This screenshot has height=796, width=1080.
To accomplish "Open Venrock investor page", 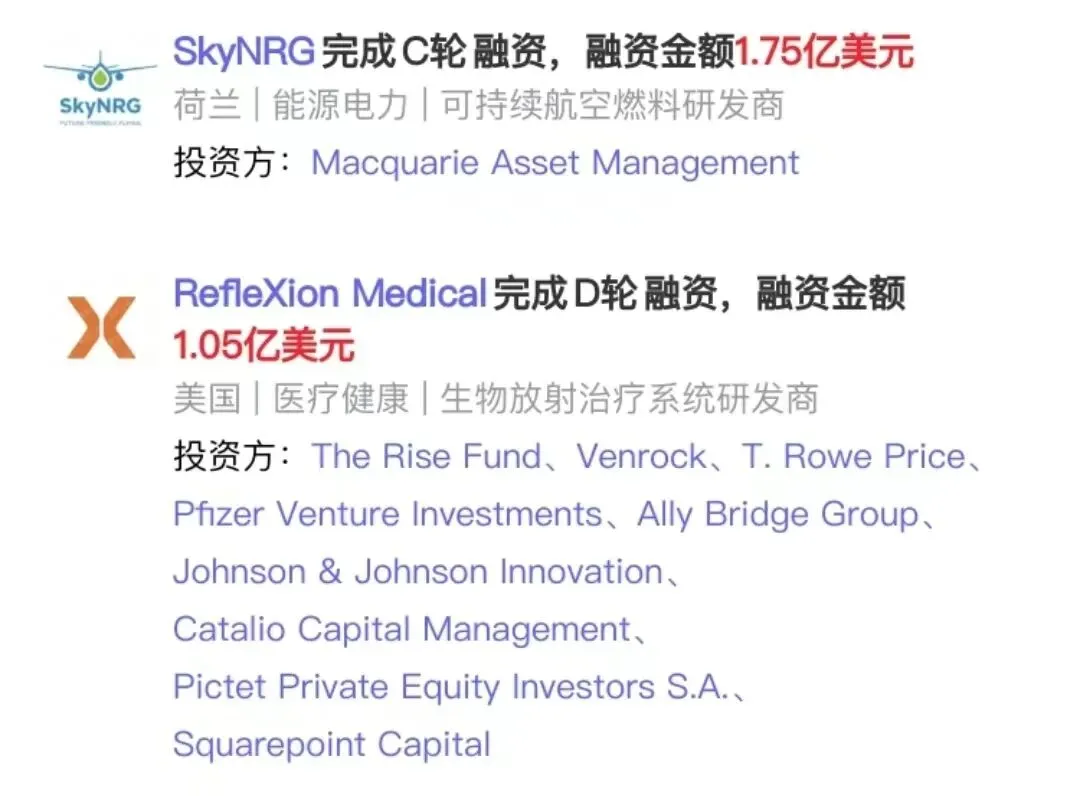I will coord(641,457).
